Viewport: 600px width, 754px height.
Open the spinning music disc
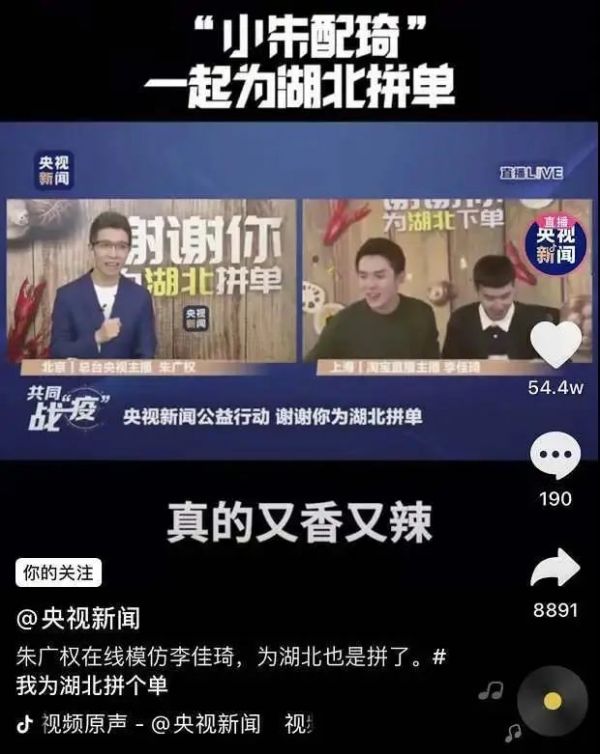click(552, 701)
